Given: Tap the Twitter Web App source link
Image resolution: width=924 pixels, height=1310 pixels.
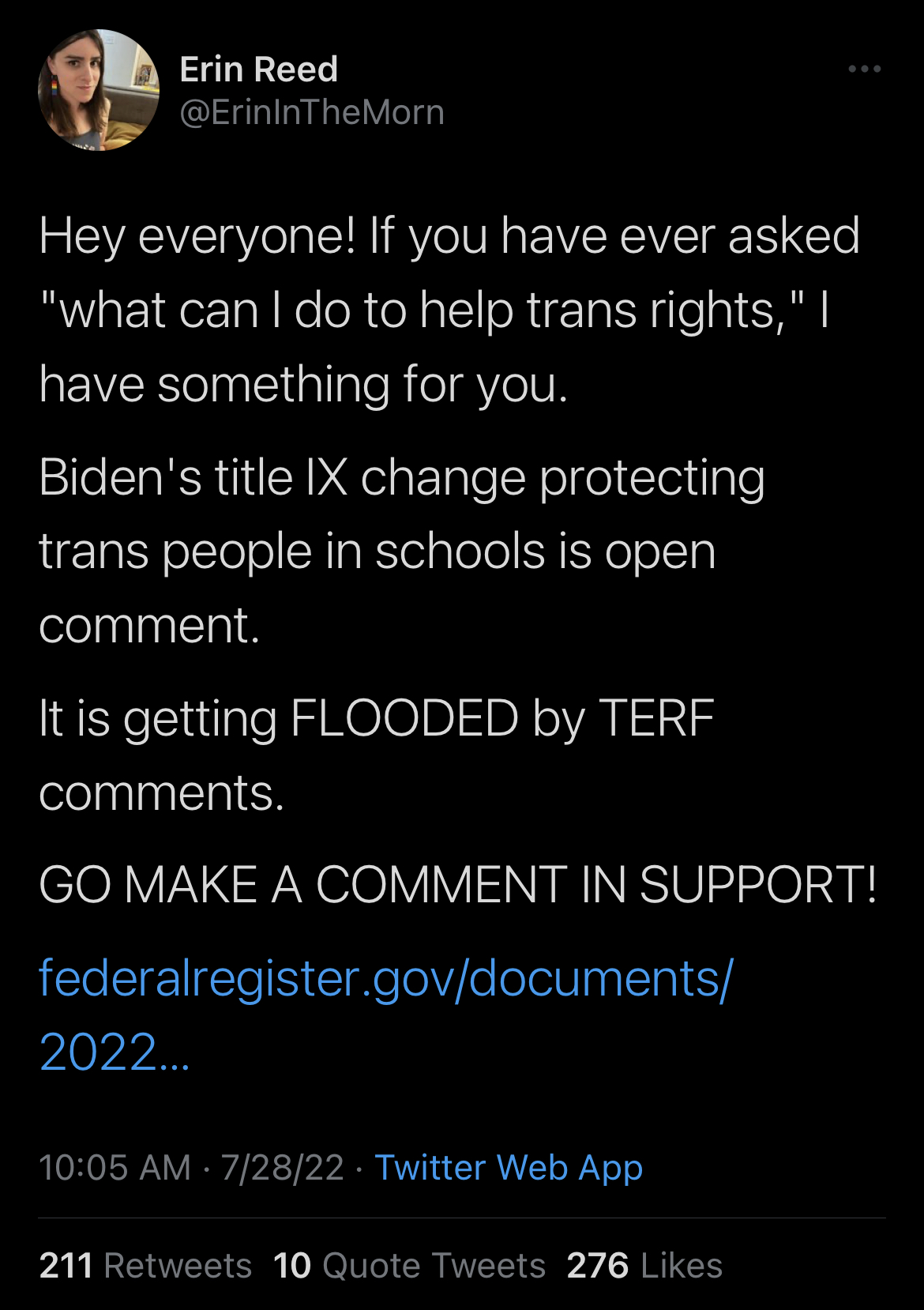Looking at the screenshot, I should (509, 1167).
